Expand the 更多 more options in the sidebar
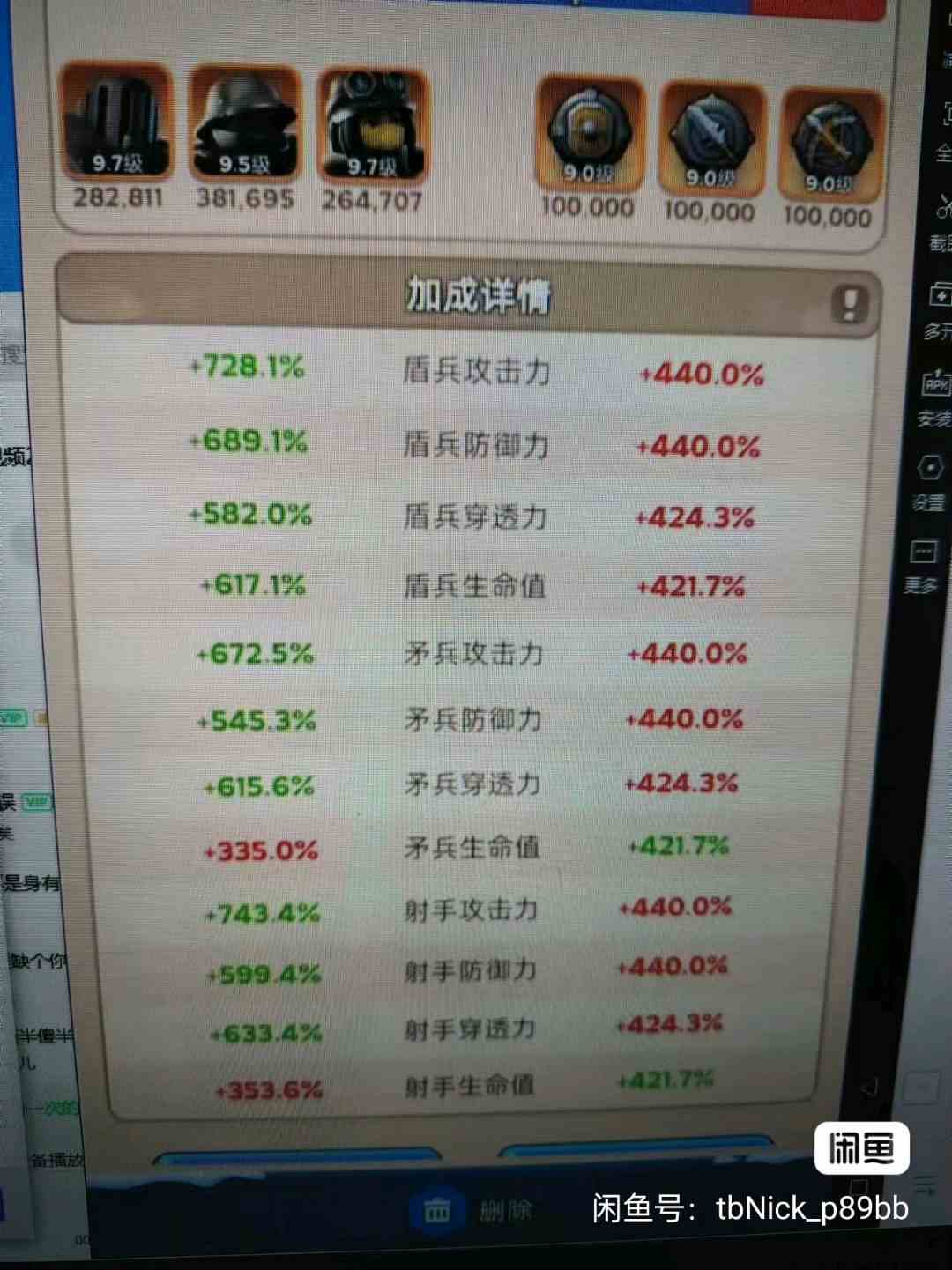Image resolution: width=952 pixels, height=1270 pixels. [x=923, y=566]
